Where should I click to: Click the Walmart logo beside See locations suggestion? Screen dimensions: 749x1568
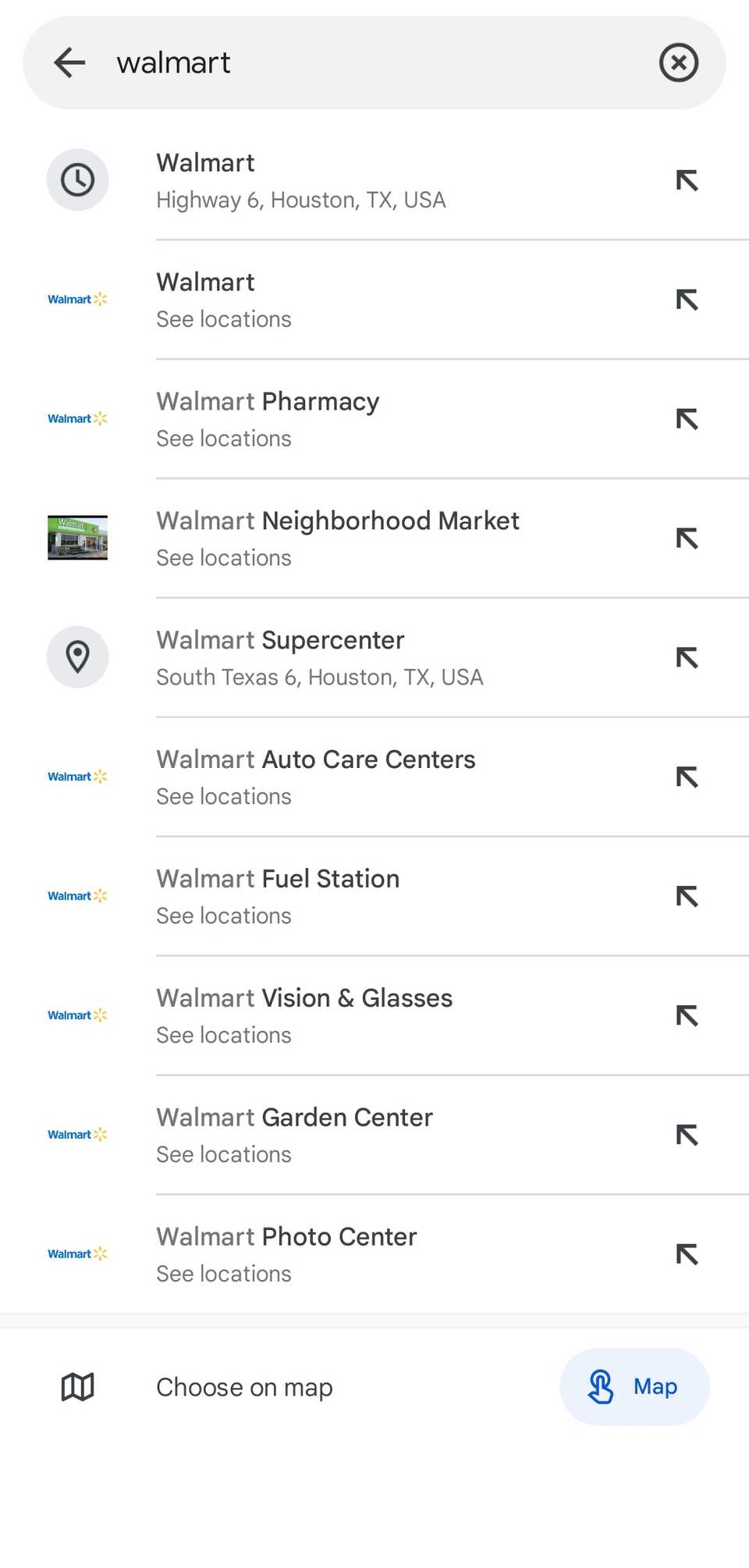tap(77, 299)
